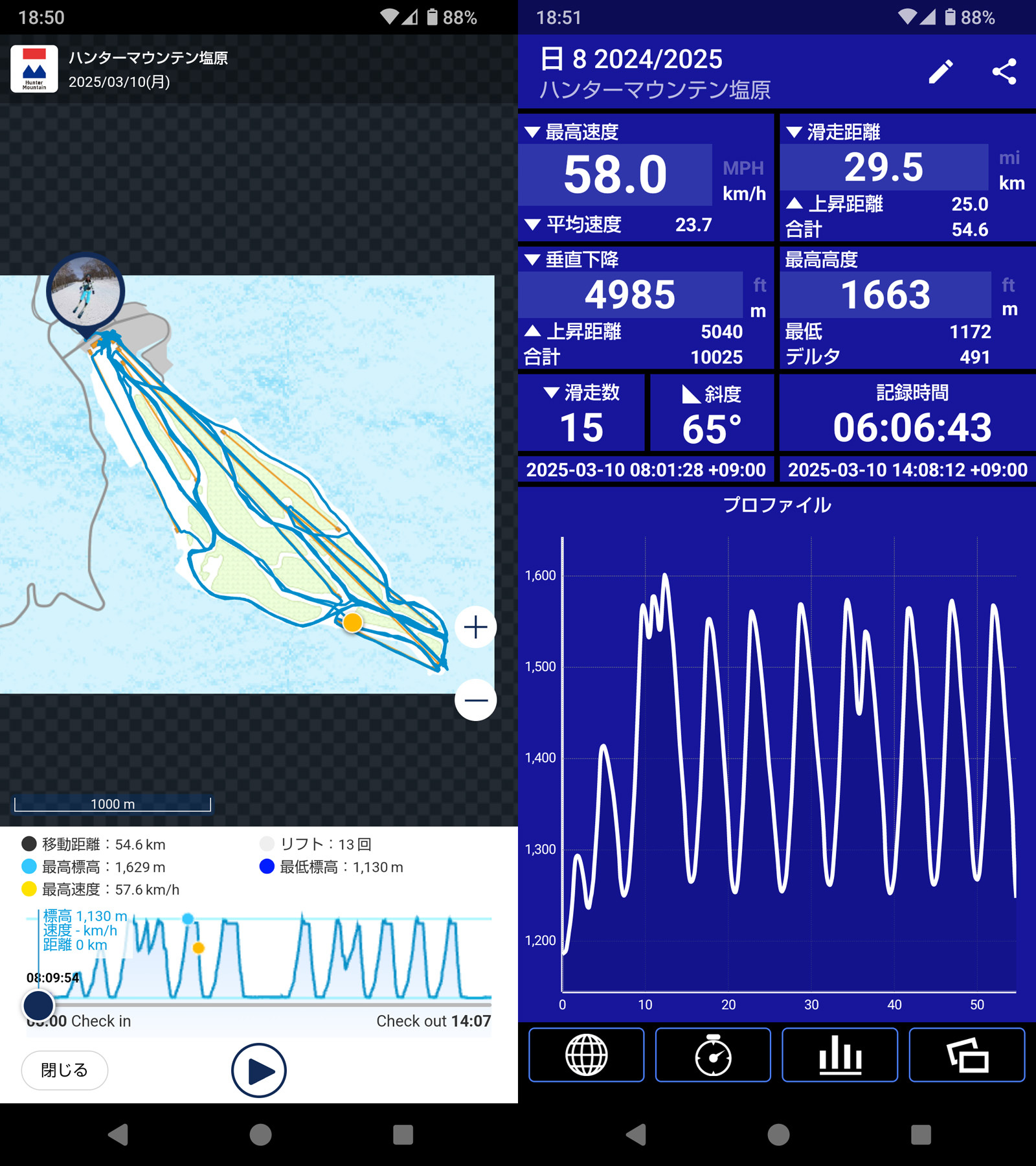This screenshot has height=1166, width=1036.
Task: Tap the 閉じる button to close
Action: pos(65,1070)
